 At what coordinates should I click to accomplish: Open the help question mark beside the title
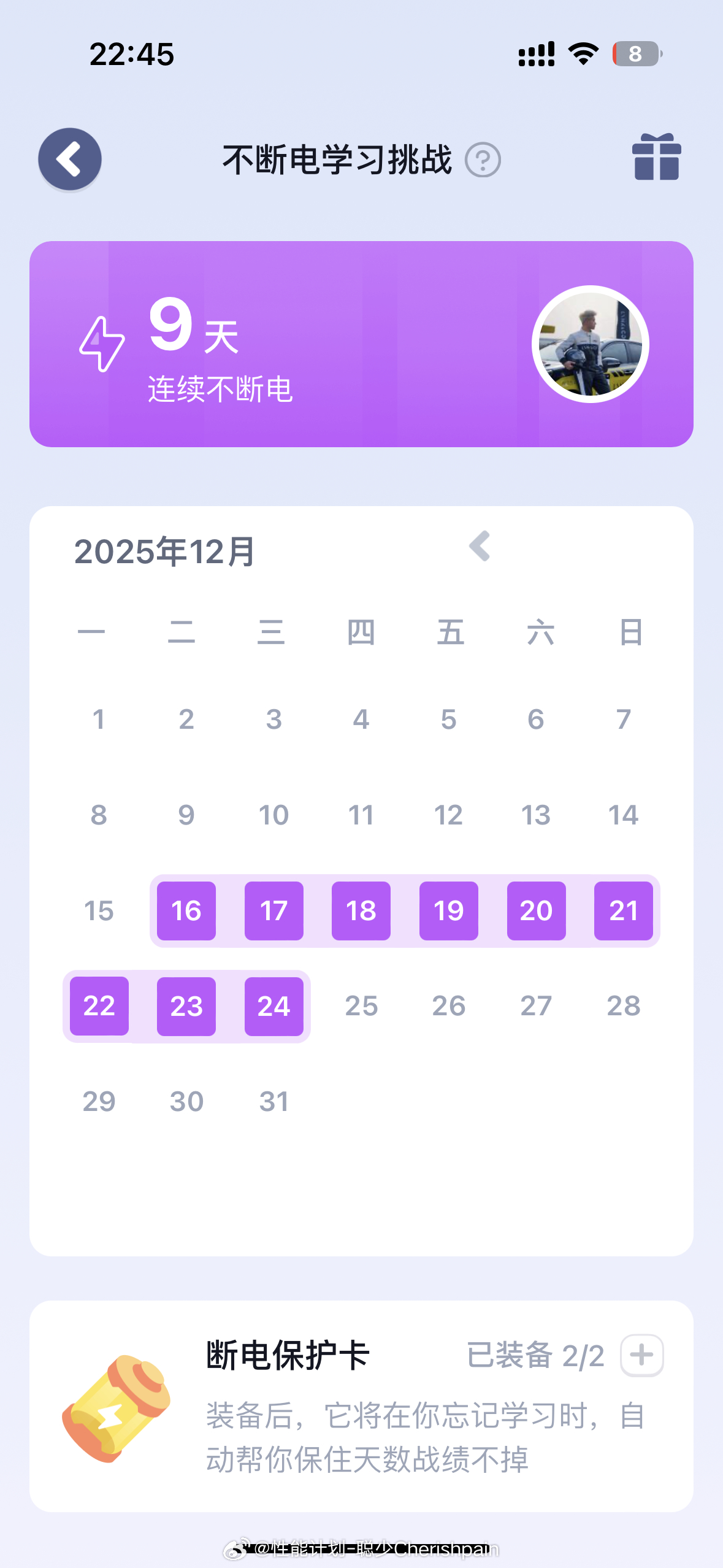tap(484, 159)
